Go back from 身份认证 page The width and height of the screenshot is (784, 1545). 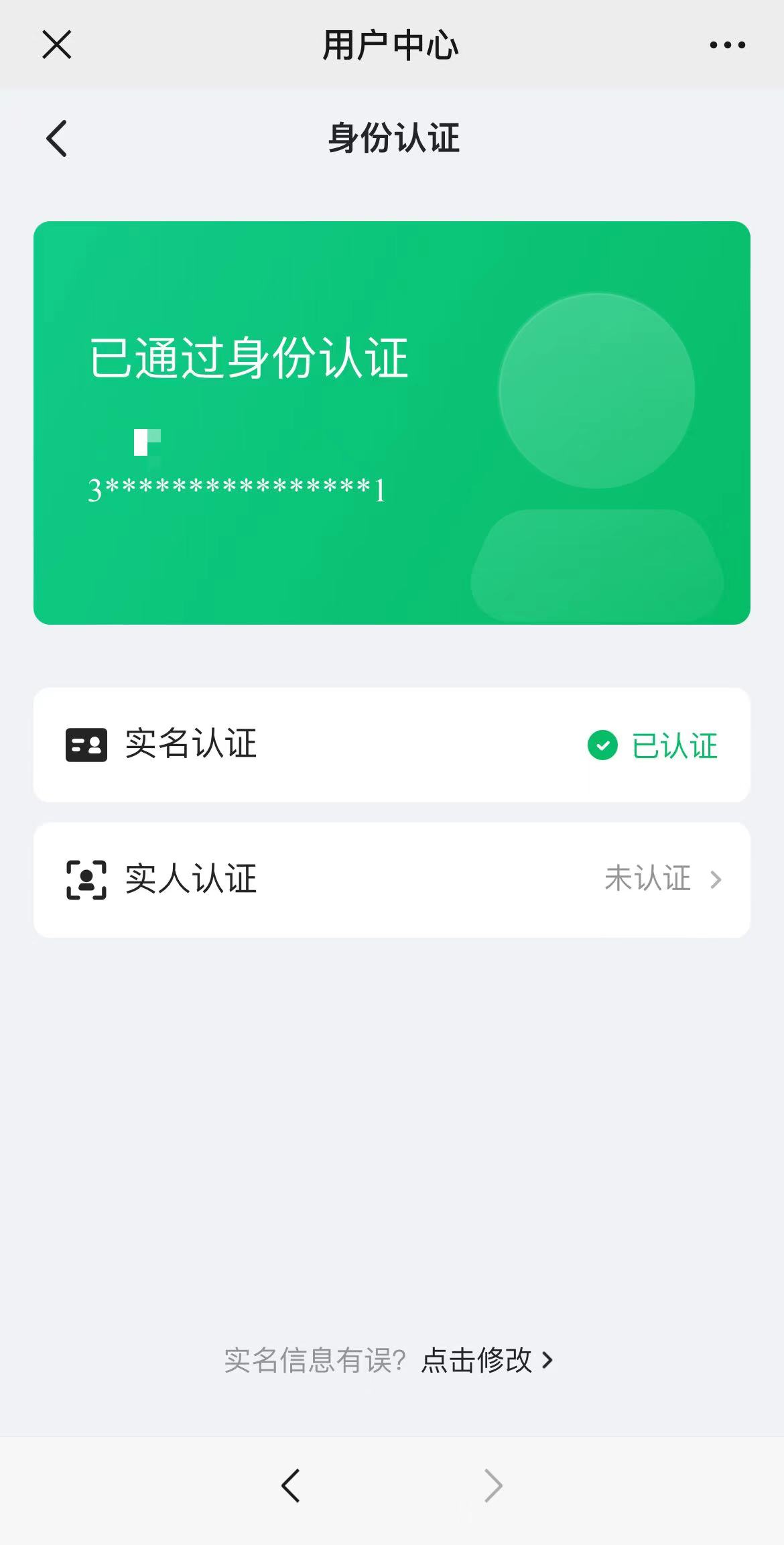point(57,139)
